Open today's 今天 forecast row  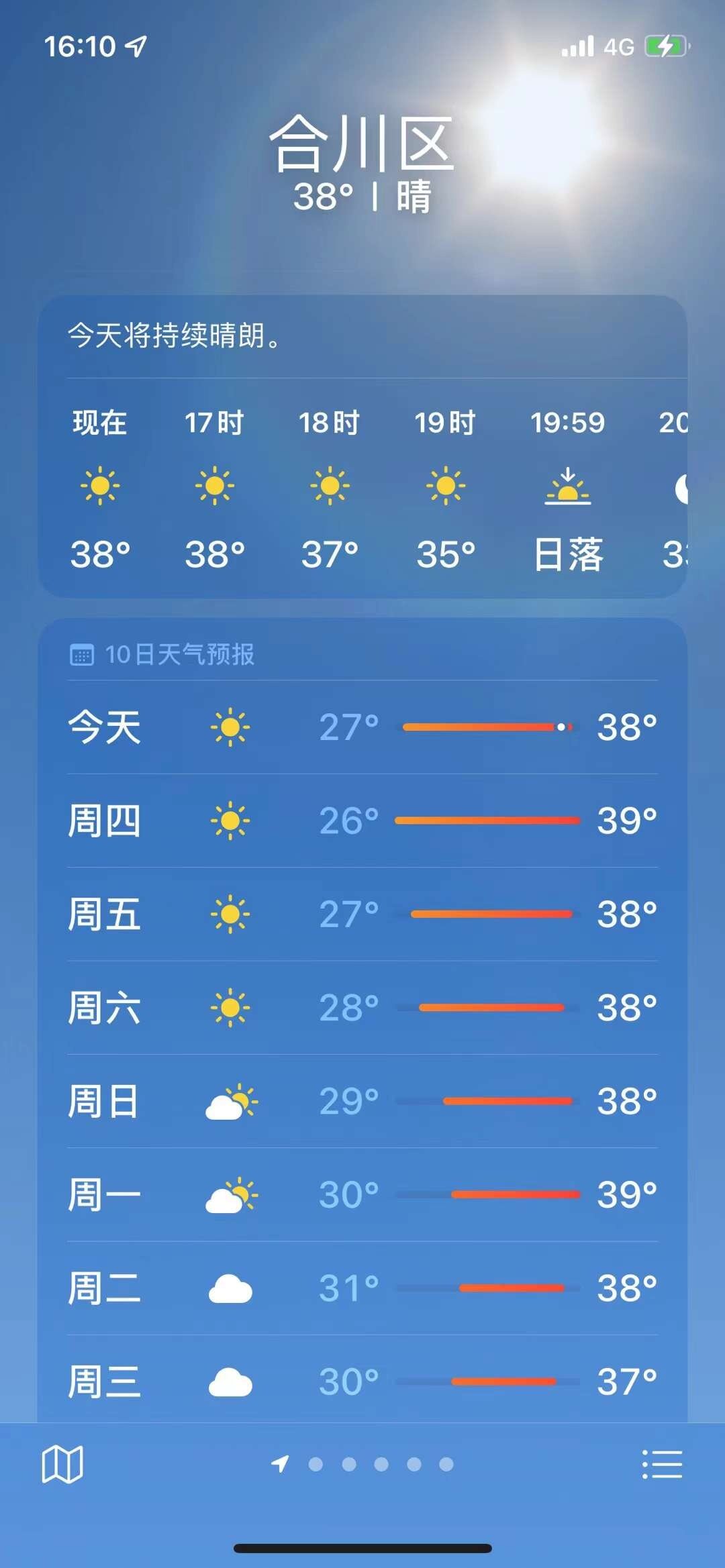pyautogui.click(x=362, y=727)
